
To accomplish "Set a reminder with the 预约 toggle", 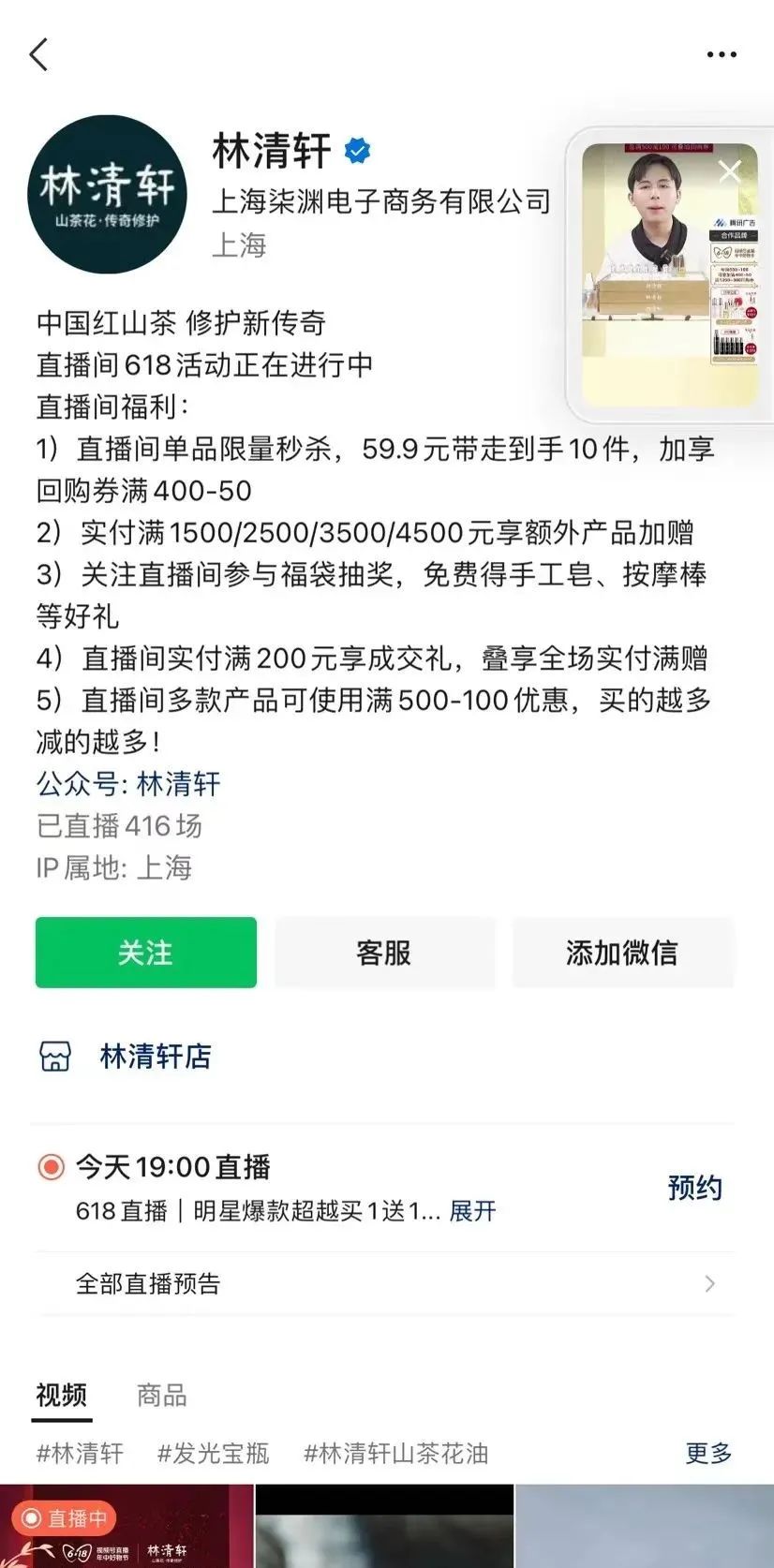I will pyautogui.click(x=694, y=1187).
